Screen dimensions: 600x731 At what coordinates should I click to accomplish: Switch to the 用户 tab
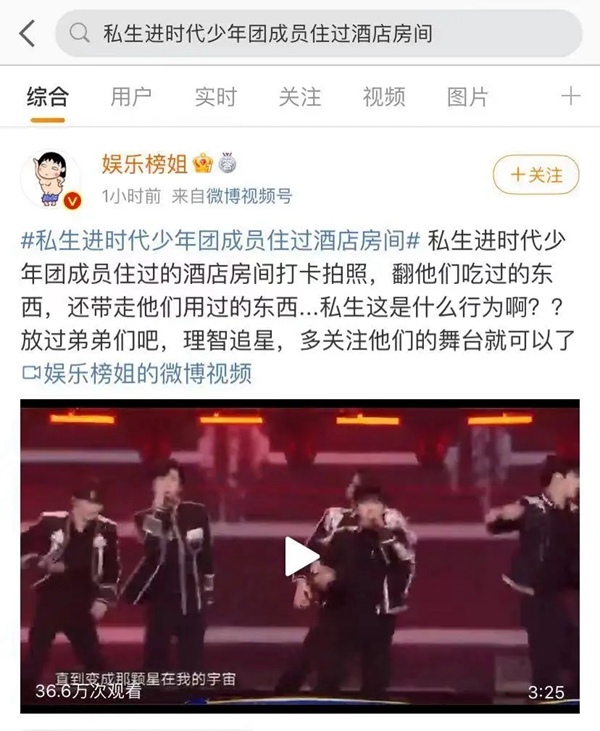tap(131, 97)
